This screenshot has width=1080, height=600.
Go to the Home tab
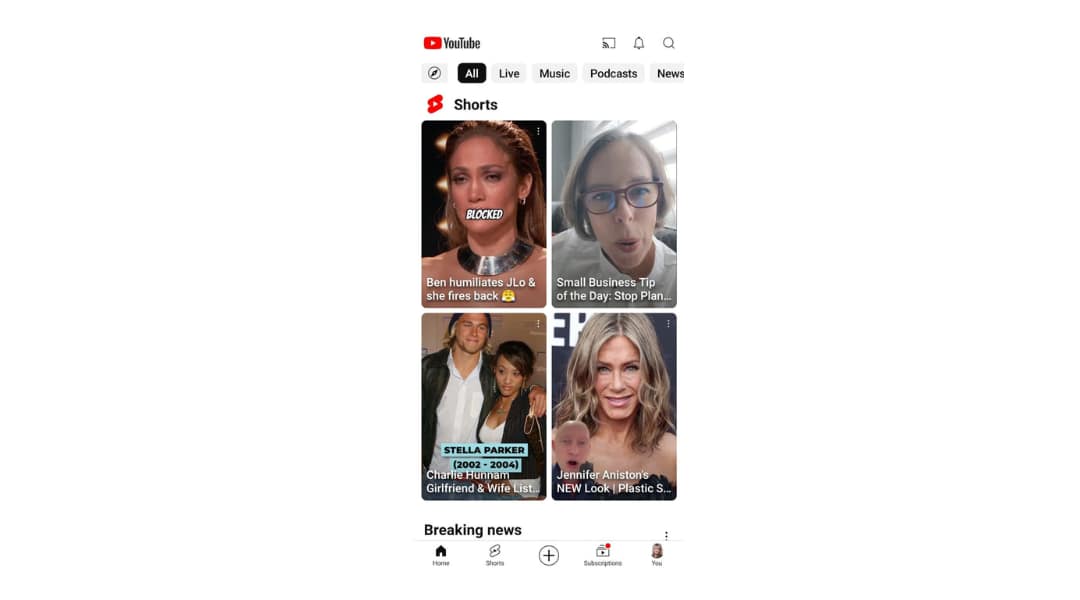[441, 555]
